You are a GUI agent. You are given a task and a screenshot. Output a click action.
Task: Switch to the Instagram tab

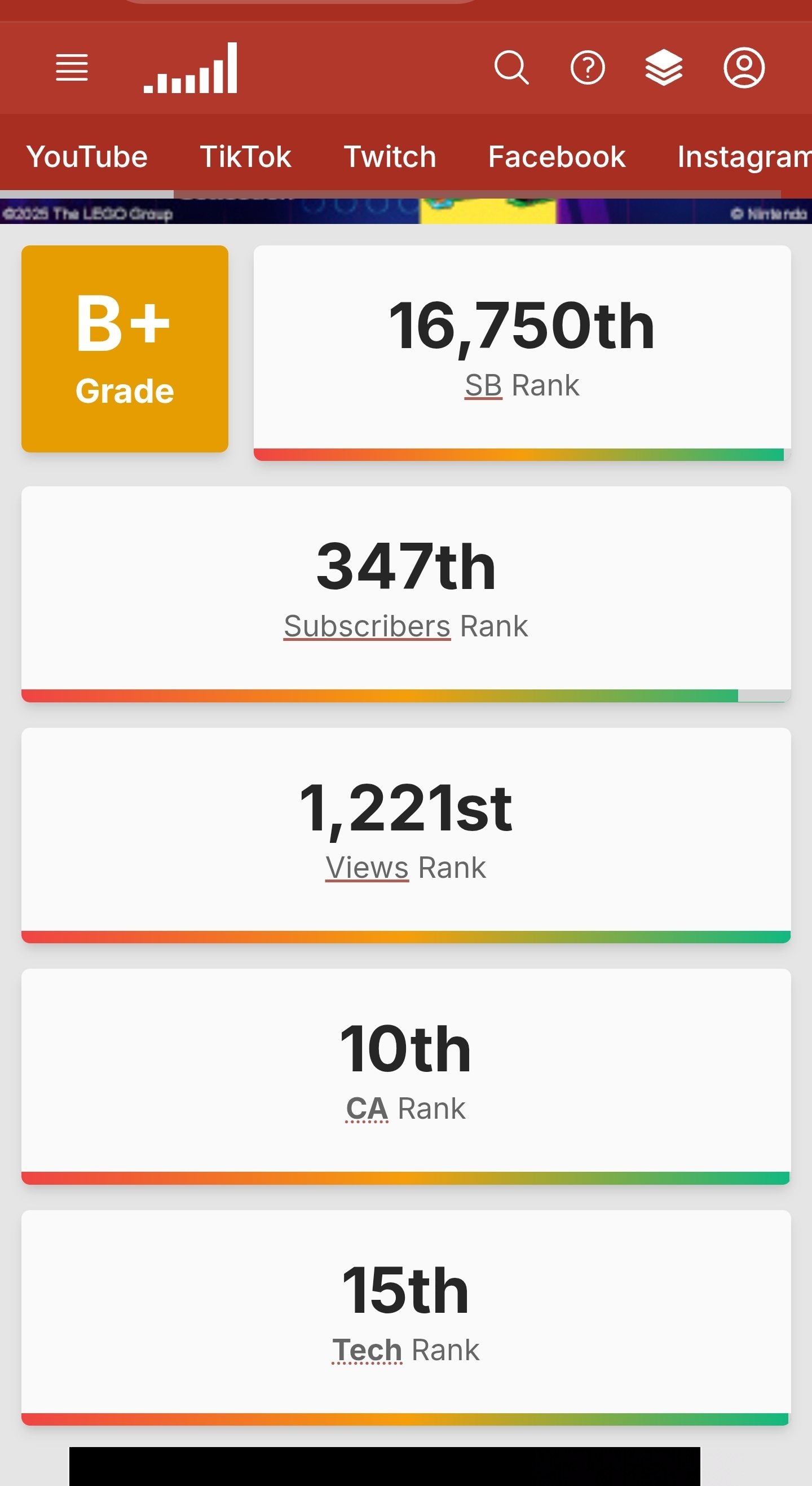pos(744,157)
